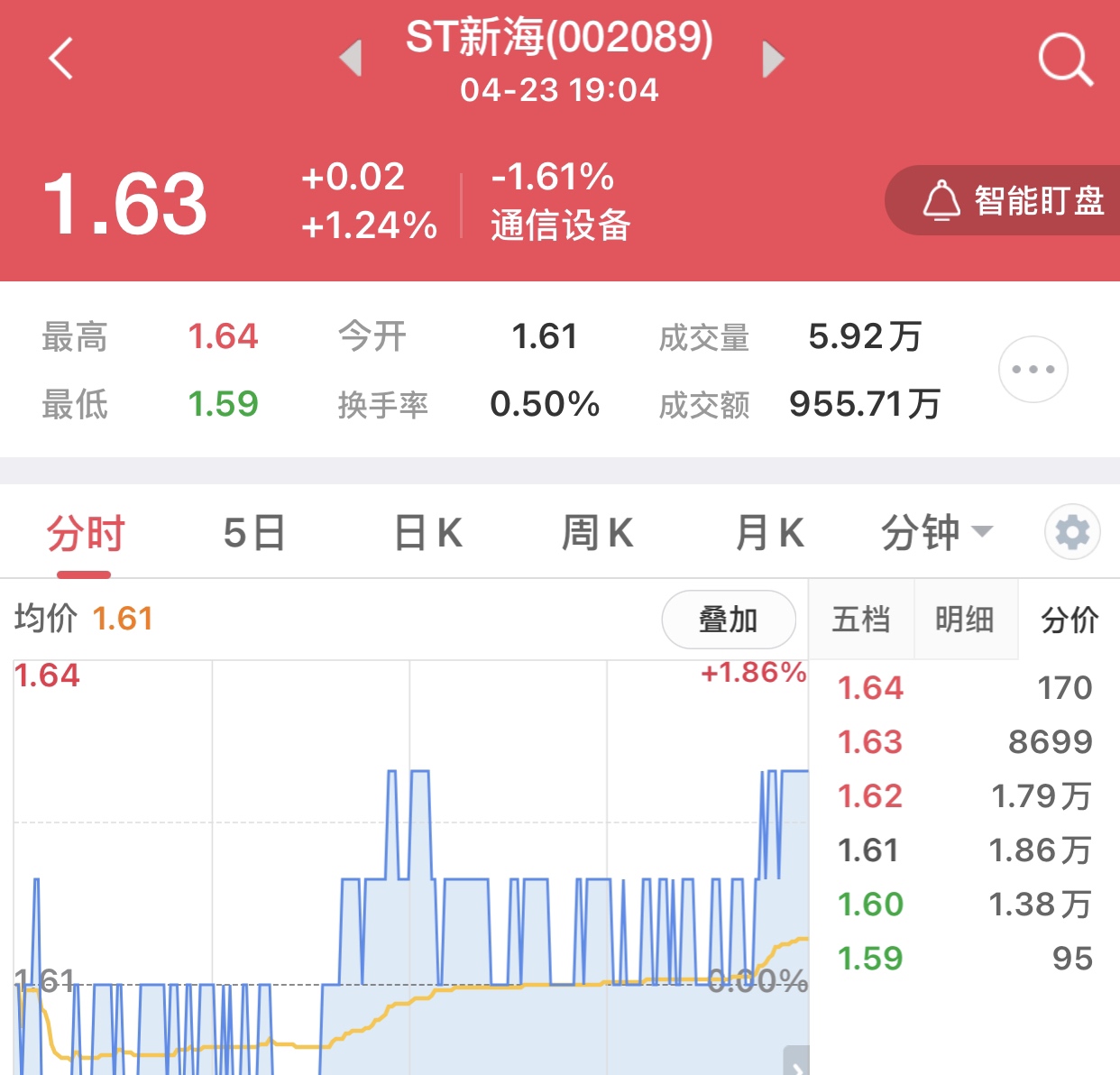Switch to the 5日 chart tab
This screenshot has width=1120, height=1075.
(254, 533)
